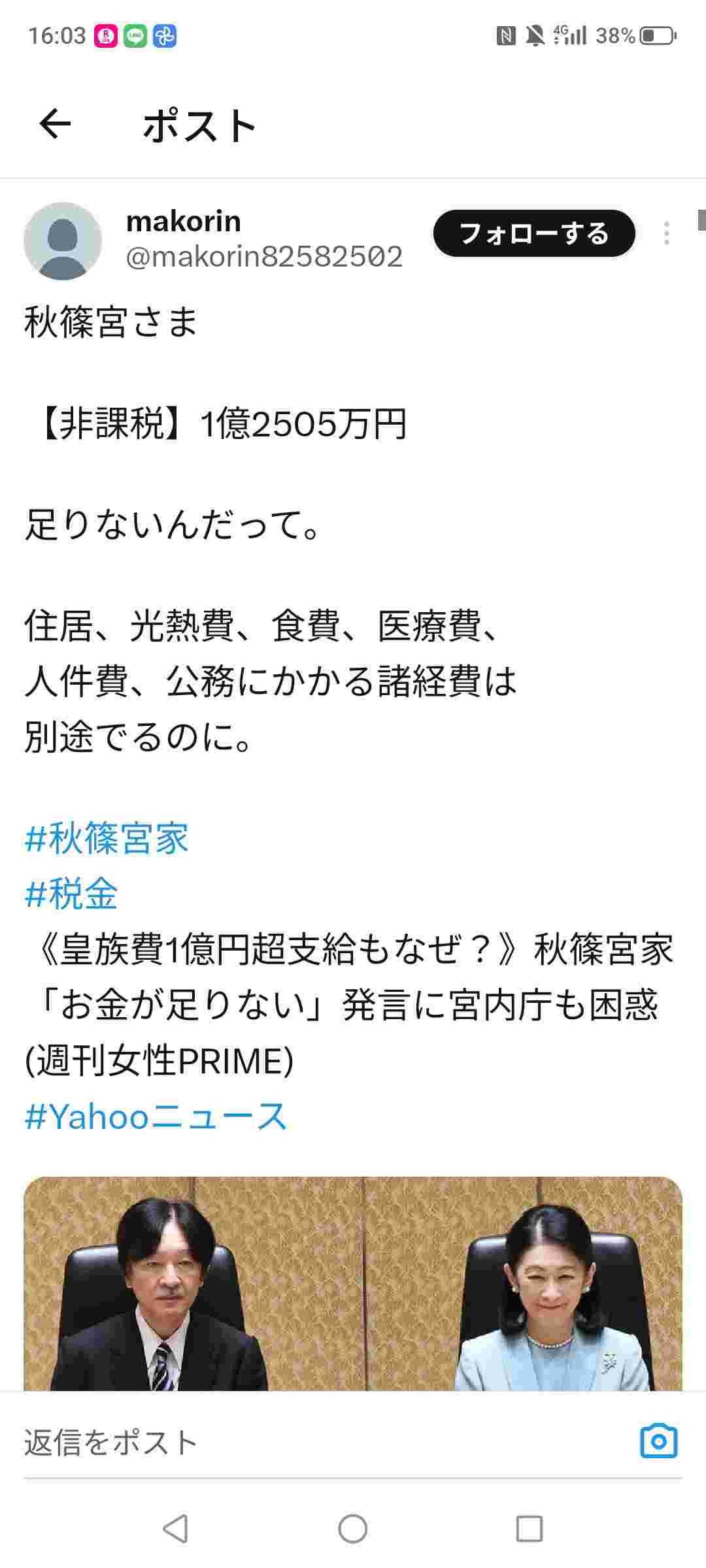Open the #秋篠宮家 hashtag
706x1568 pixels.
[107, 839]
